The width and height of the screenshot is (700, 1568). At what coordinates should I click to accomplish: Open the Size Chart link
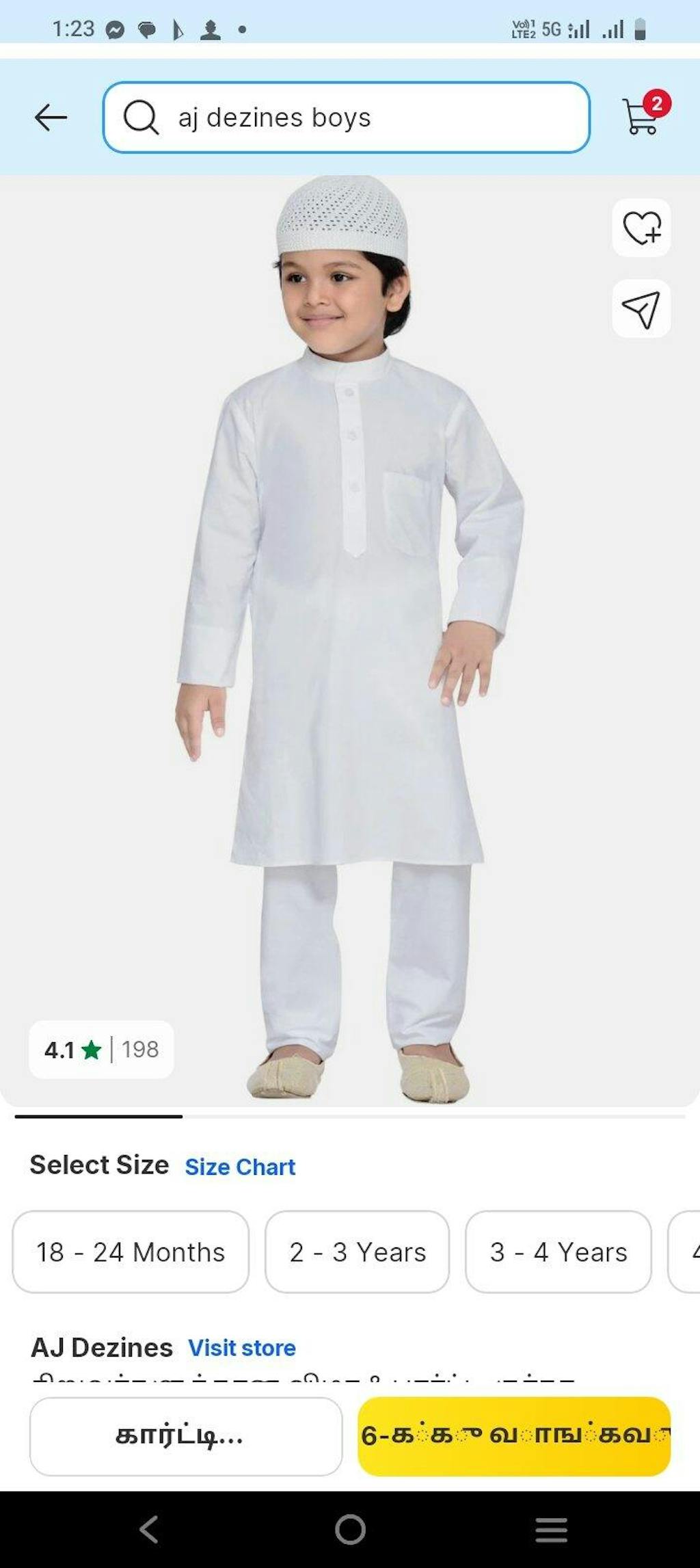(240, 1167)
